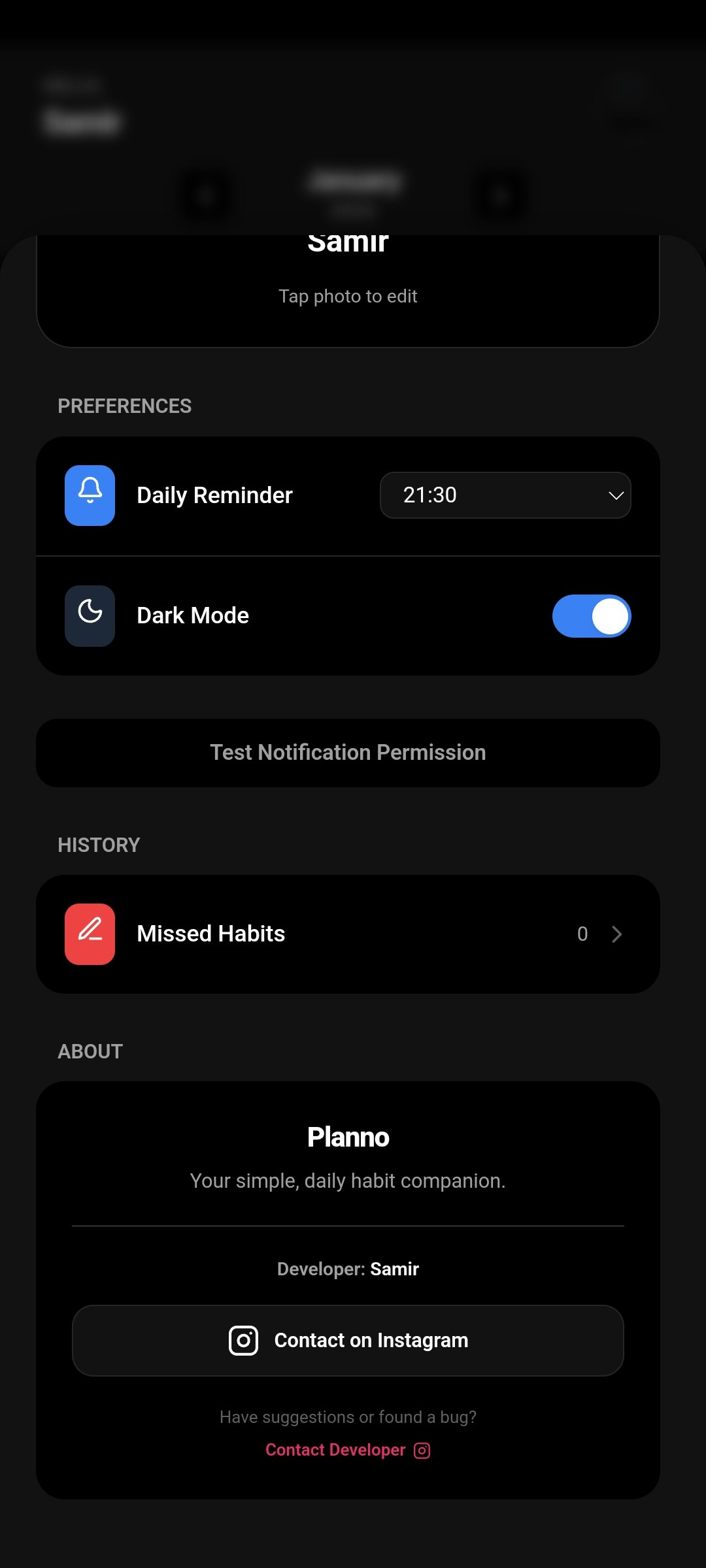Open the Contact Developer link

click(335, 1450)
